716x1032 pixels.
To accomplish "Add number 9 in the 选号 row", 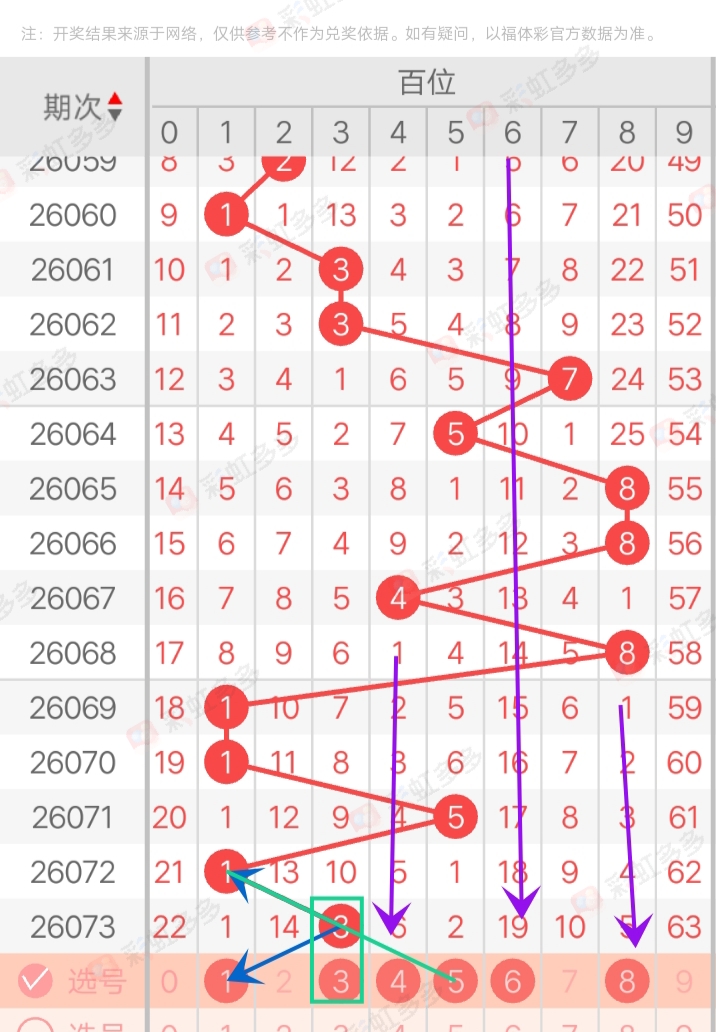I will 684,982.
